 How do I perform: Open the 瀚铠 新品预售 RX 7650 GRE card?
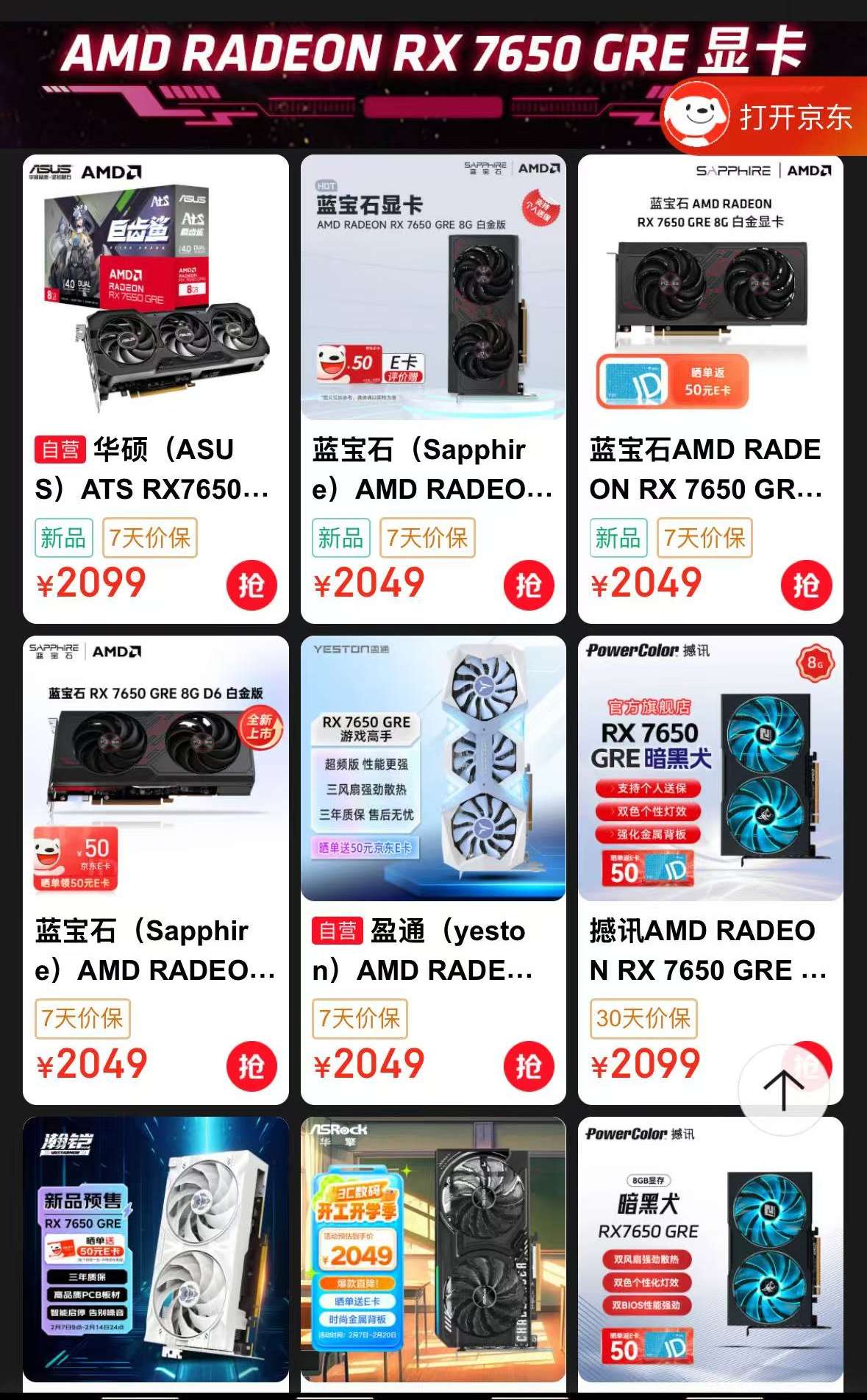pyautogui.click(x=155, y=1251)
